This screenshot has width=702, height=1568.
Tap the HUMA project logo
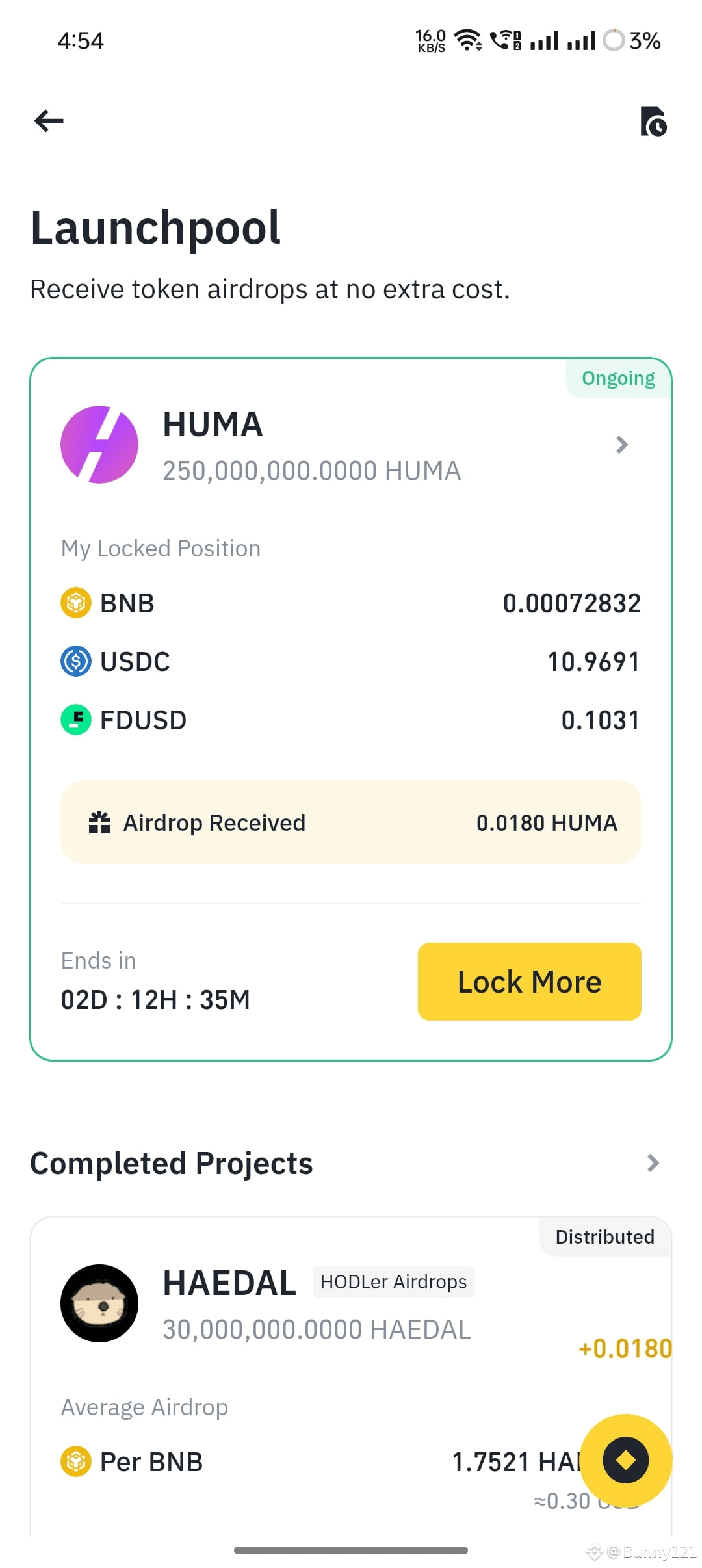[99, 444]
